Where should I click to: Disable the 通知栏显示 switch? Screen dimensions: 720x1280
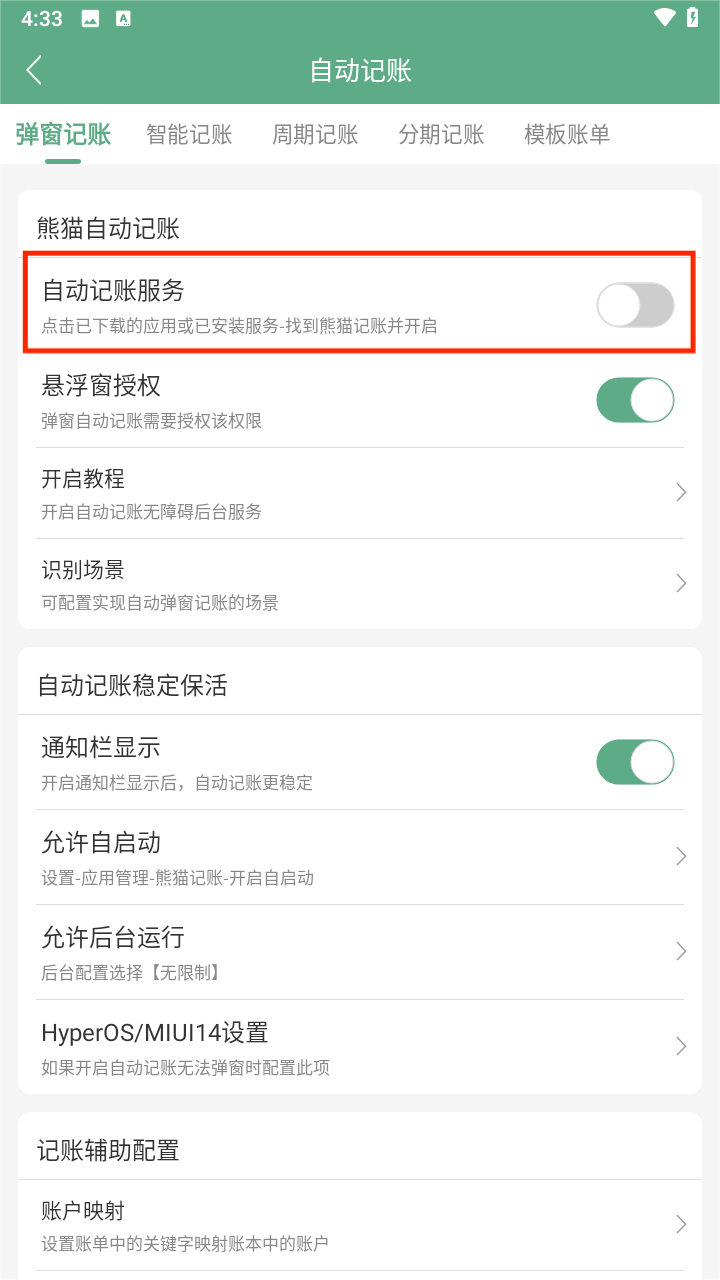(635, 762)
